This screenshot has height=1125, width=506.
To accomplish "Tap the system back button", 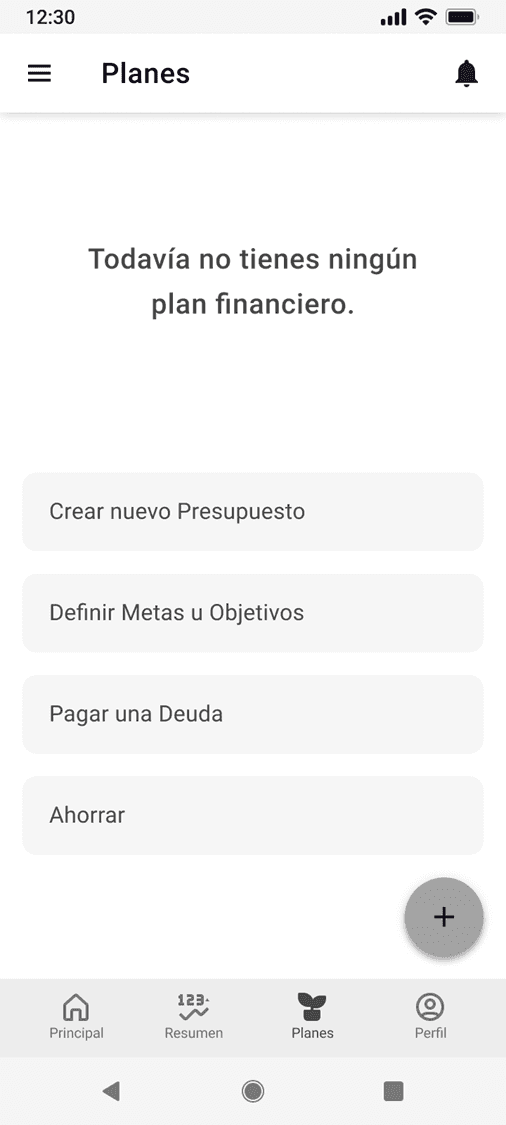I will pos(111,1091).
